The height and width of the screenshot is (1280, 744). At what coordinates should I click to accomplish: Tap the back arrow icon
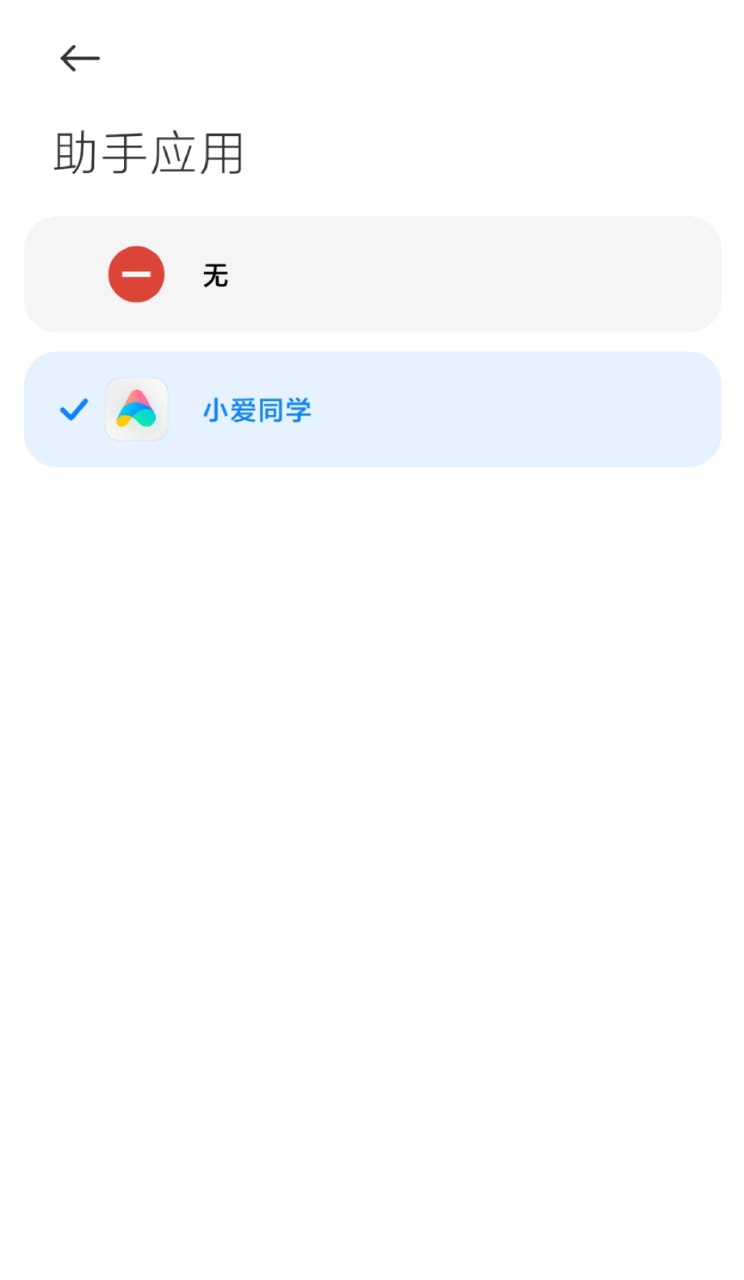[x=79, y=58]
